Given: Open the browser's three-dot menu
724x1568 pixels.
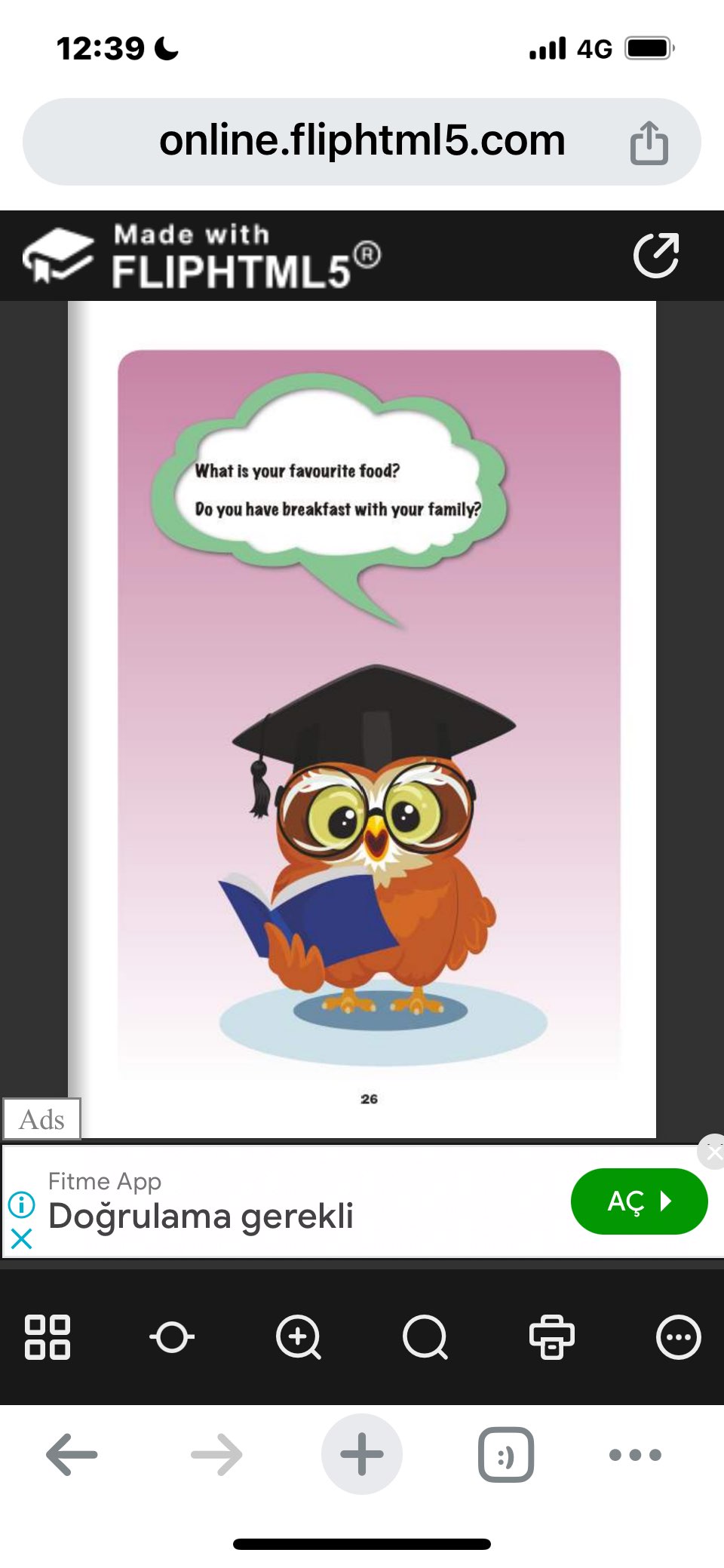Looking at the screenshot, I should (635, 1454).
